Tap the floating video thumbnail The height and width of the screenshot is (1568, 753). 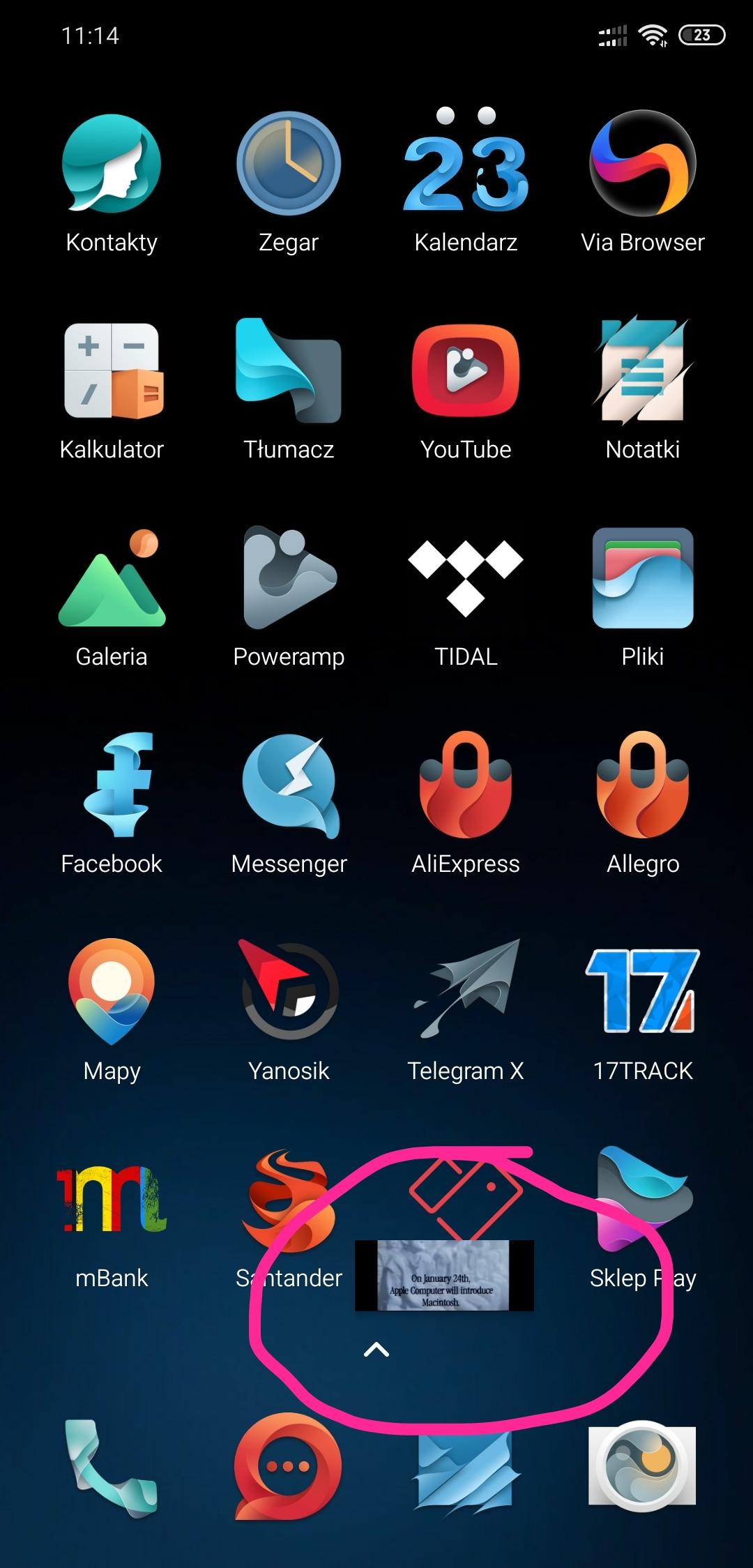click(444, 1275)
